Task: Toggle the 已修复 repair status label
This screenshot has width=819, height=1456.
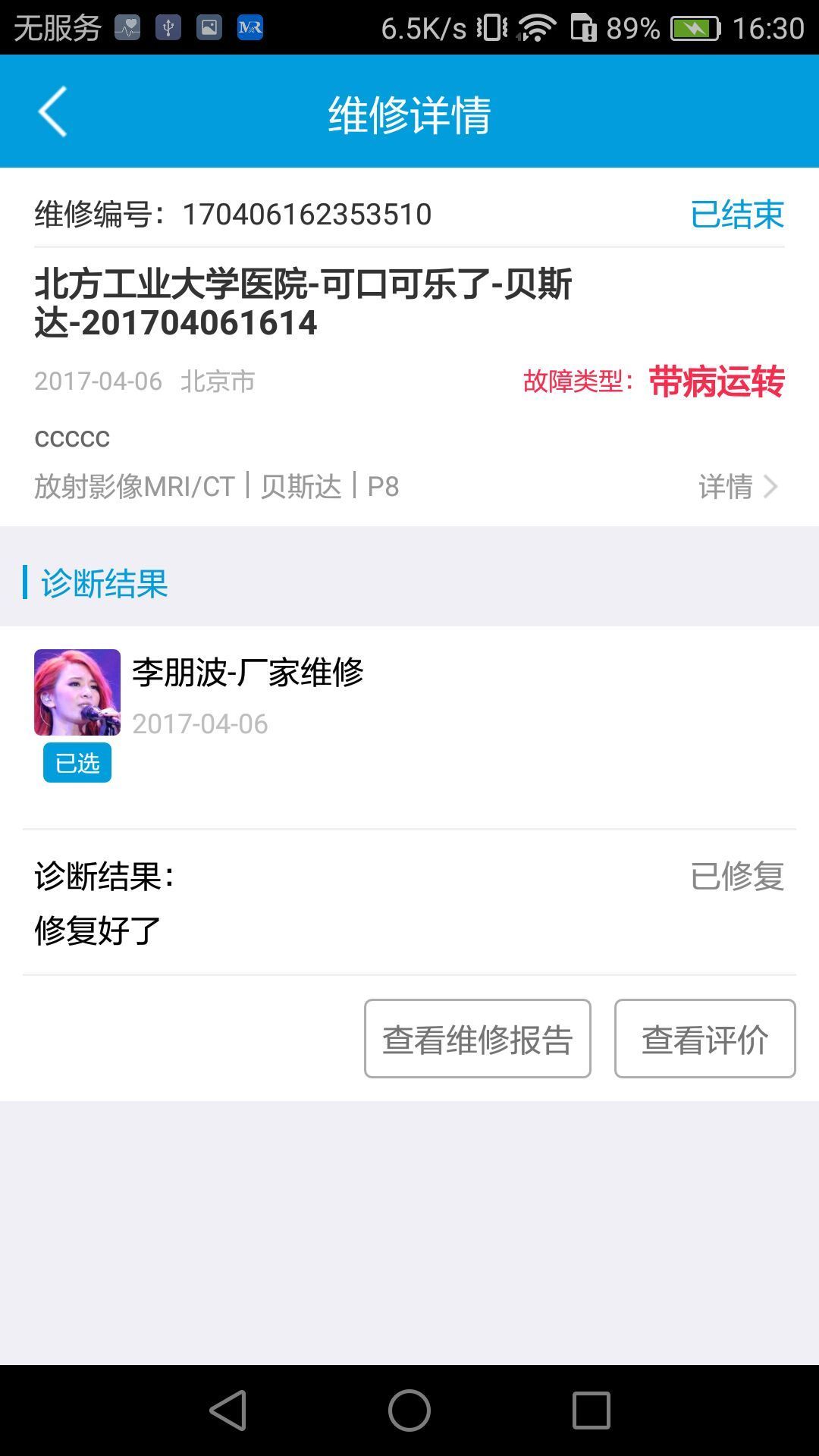Action: pos(738,877)
